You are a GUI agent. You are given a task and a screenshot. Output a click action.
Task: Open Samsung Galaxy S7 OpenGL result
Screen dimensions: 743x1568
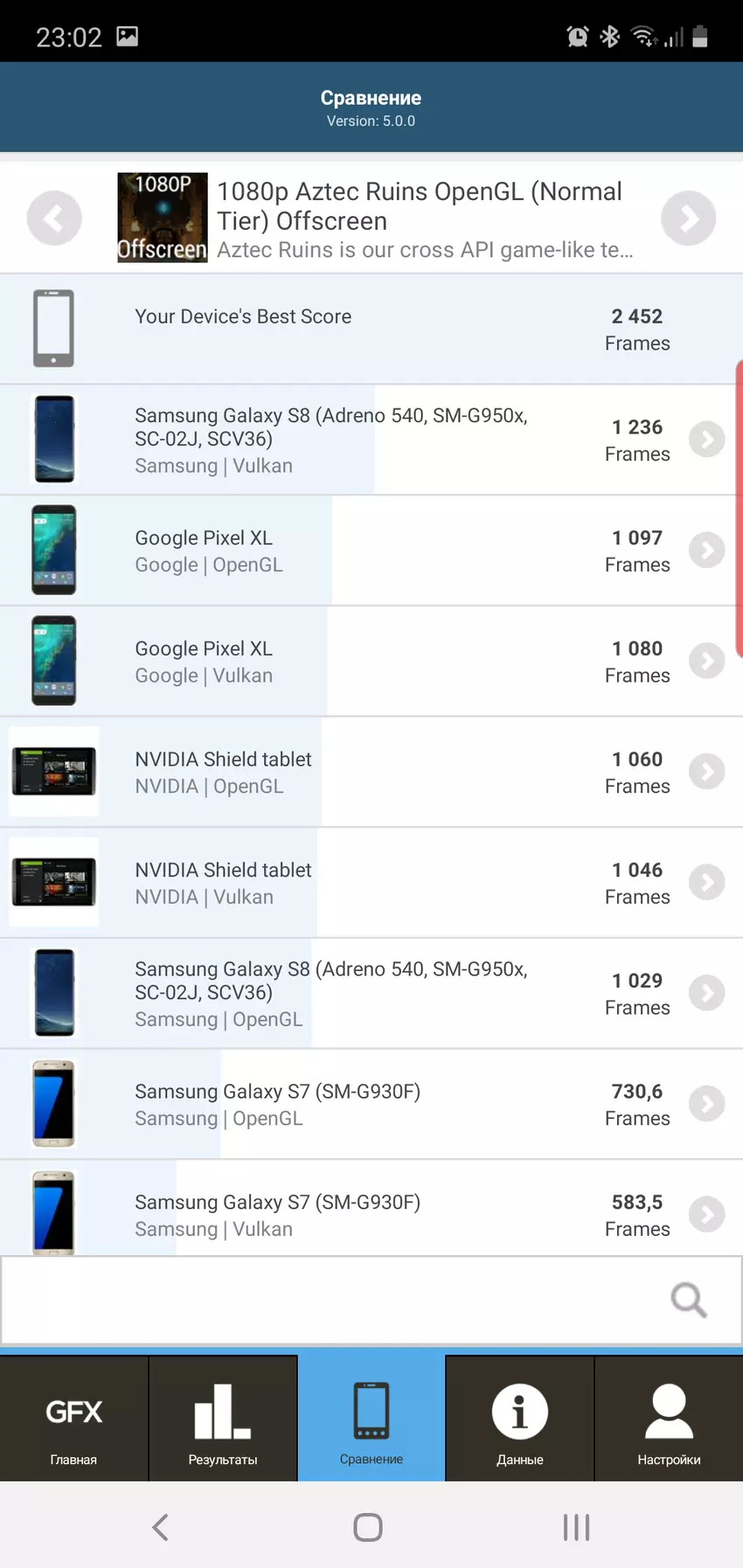point(706,1104)
